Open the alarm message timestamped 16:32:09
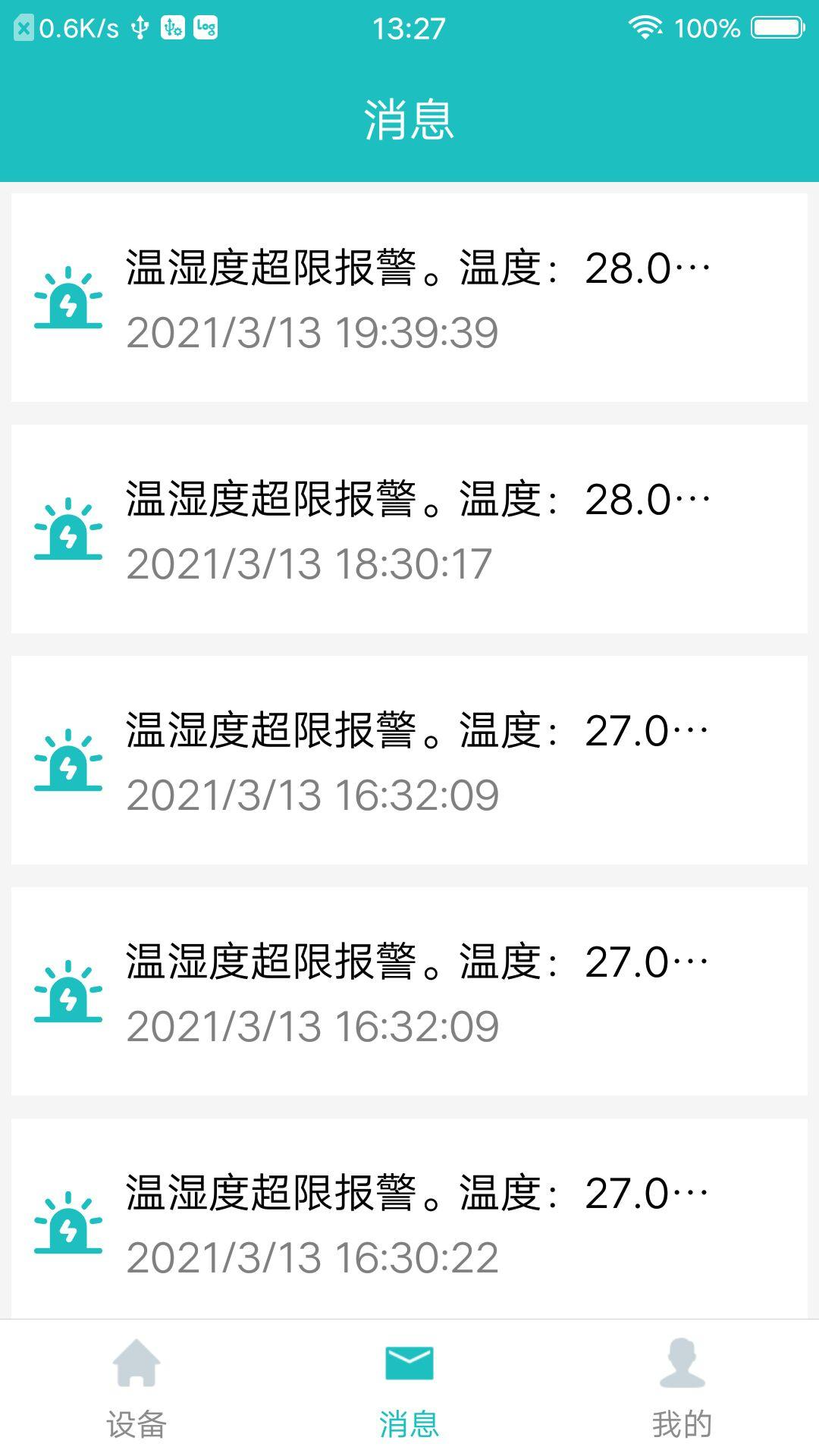The image size is (819, 1456). [x=409, y=762]
